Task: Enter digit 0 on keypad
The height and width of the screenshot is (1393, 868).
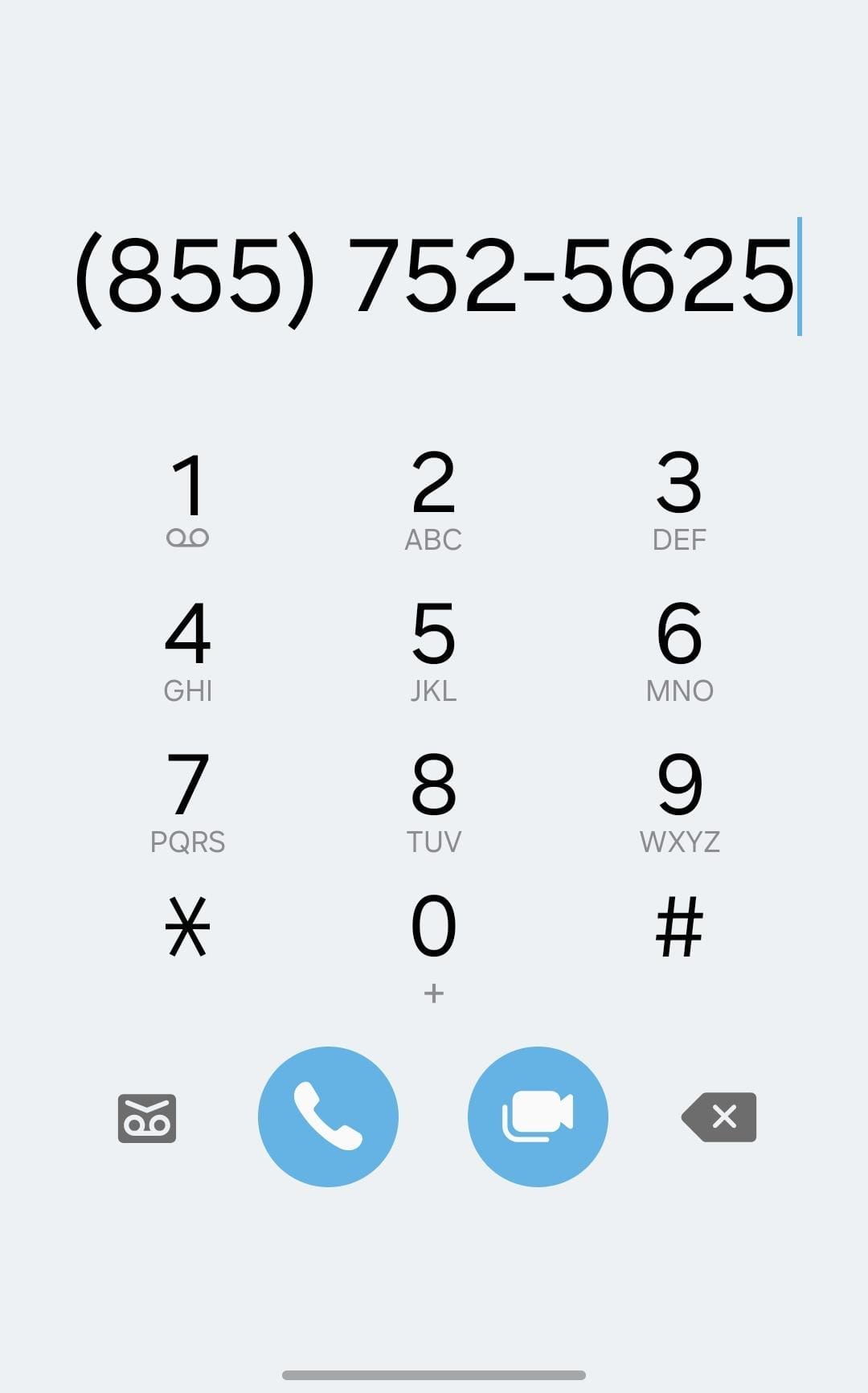Action: pyautogui.click(x=433, y=940)
